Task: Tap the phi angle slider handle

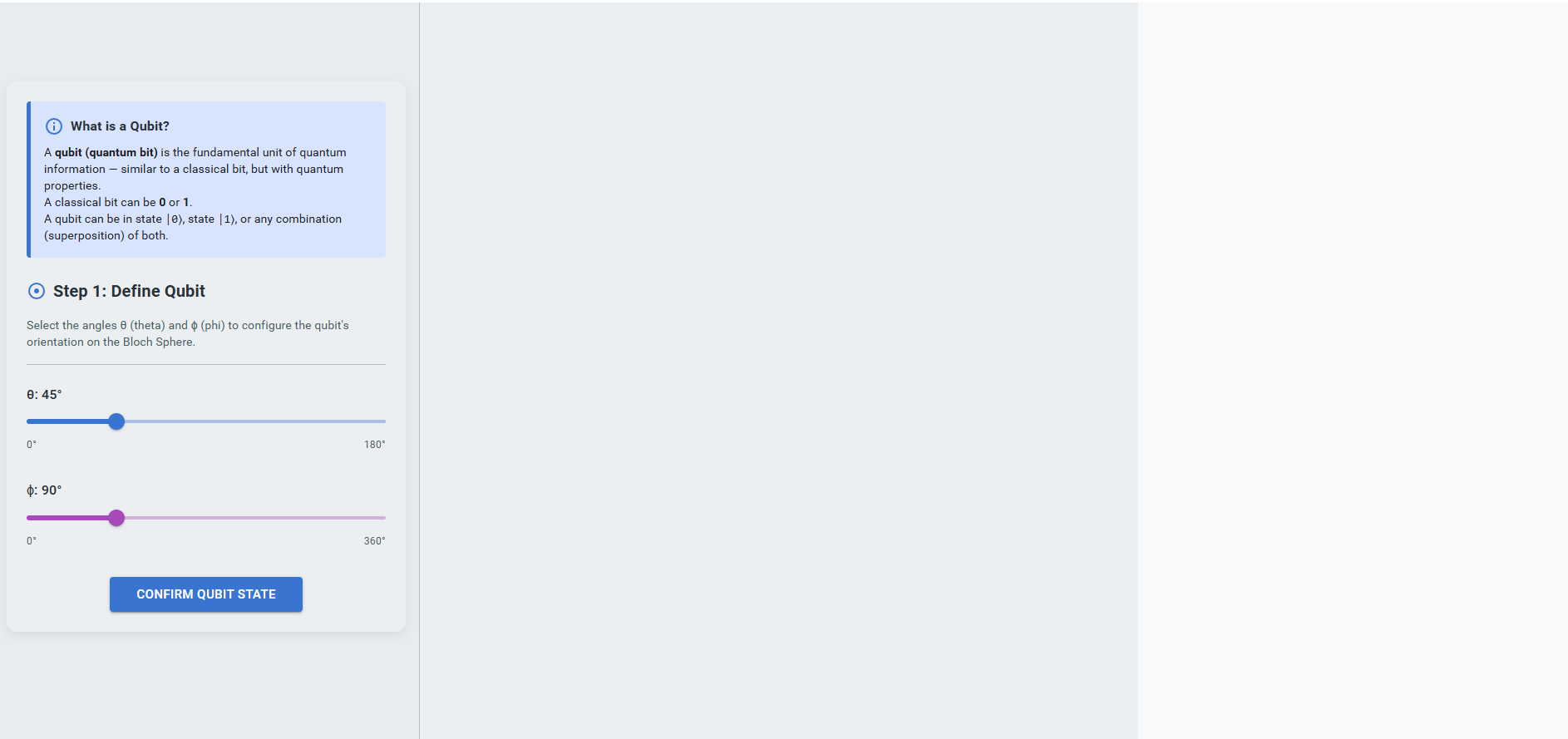Action: [x=116, y=518]
